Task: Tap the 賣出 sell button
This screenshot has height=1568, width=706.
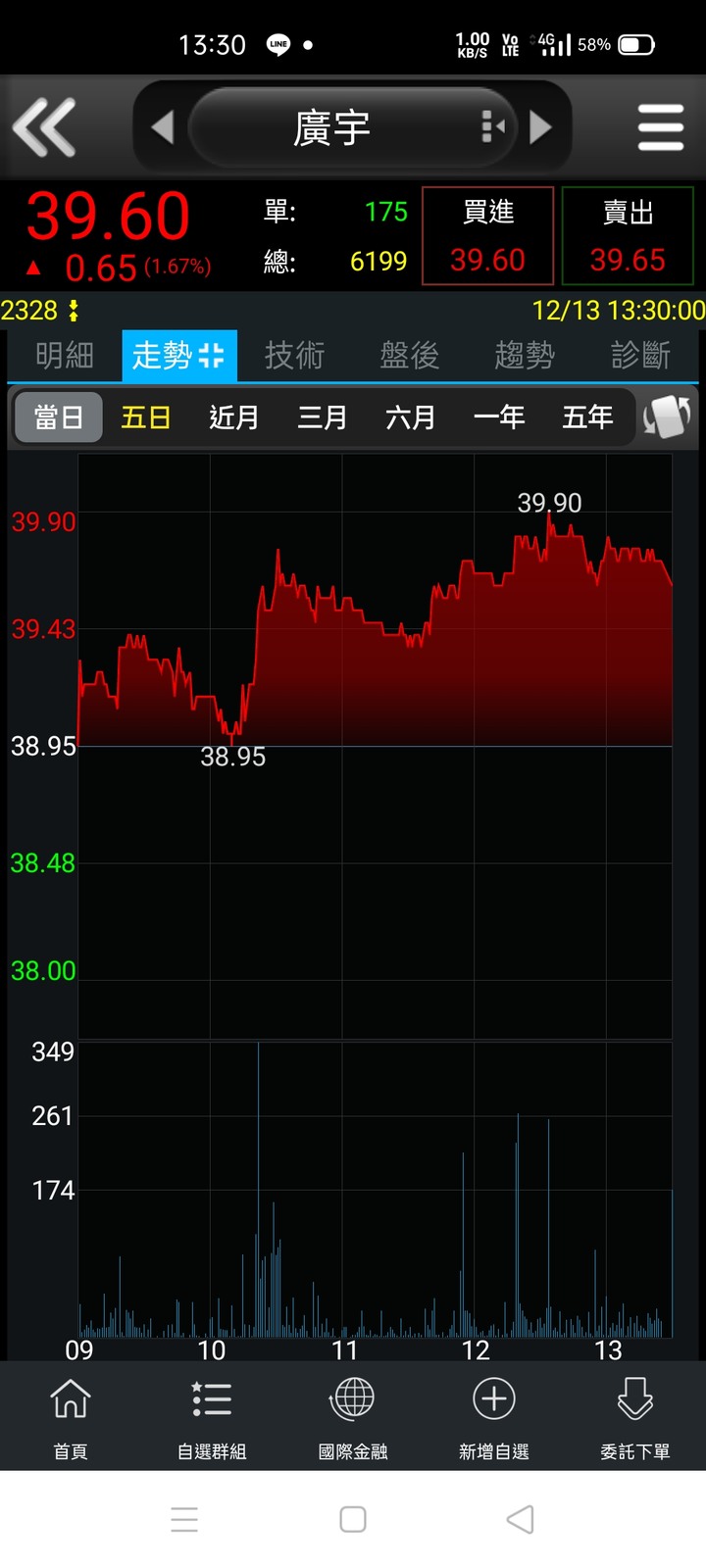Action: 628,236
